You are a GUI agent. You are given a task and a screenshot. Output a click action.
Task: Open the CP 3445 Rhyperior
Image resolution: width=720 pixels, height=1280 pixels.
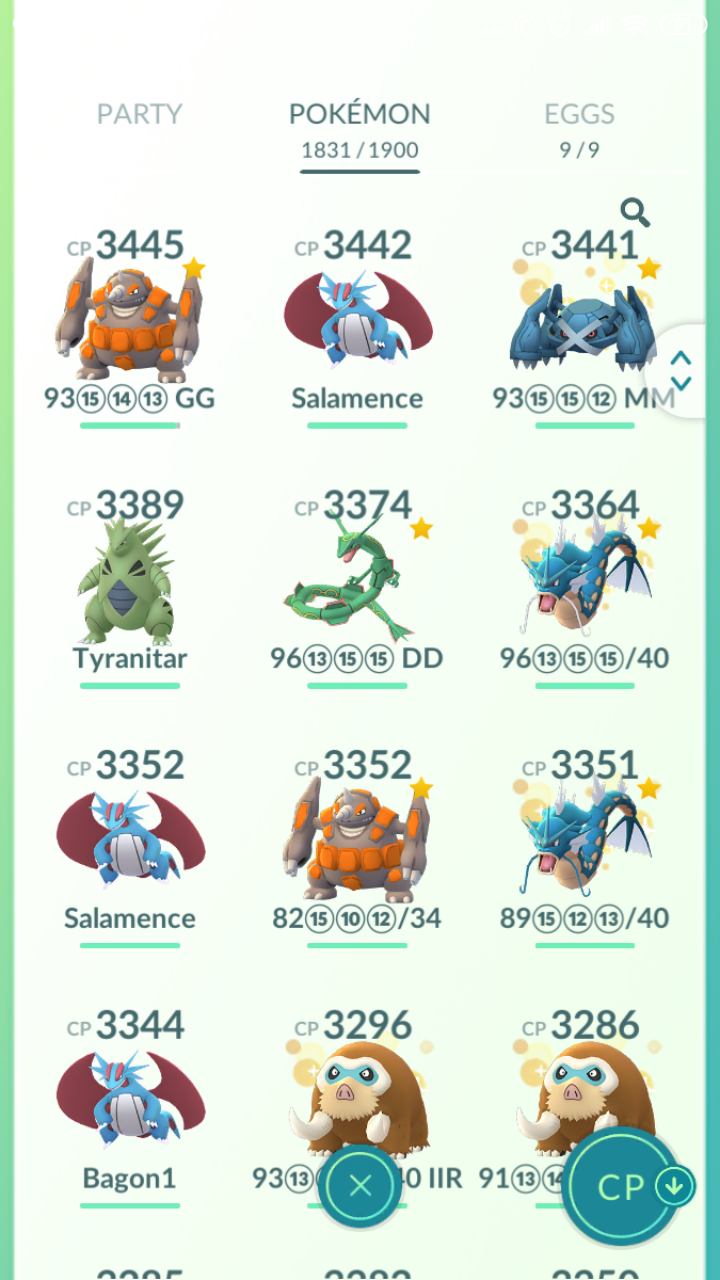pos(130,327)
